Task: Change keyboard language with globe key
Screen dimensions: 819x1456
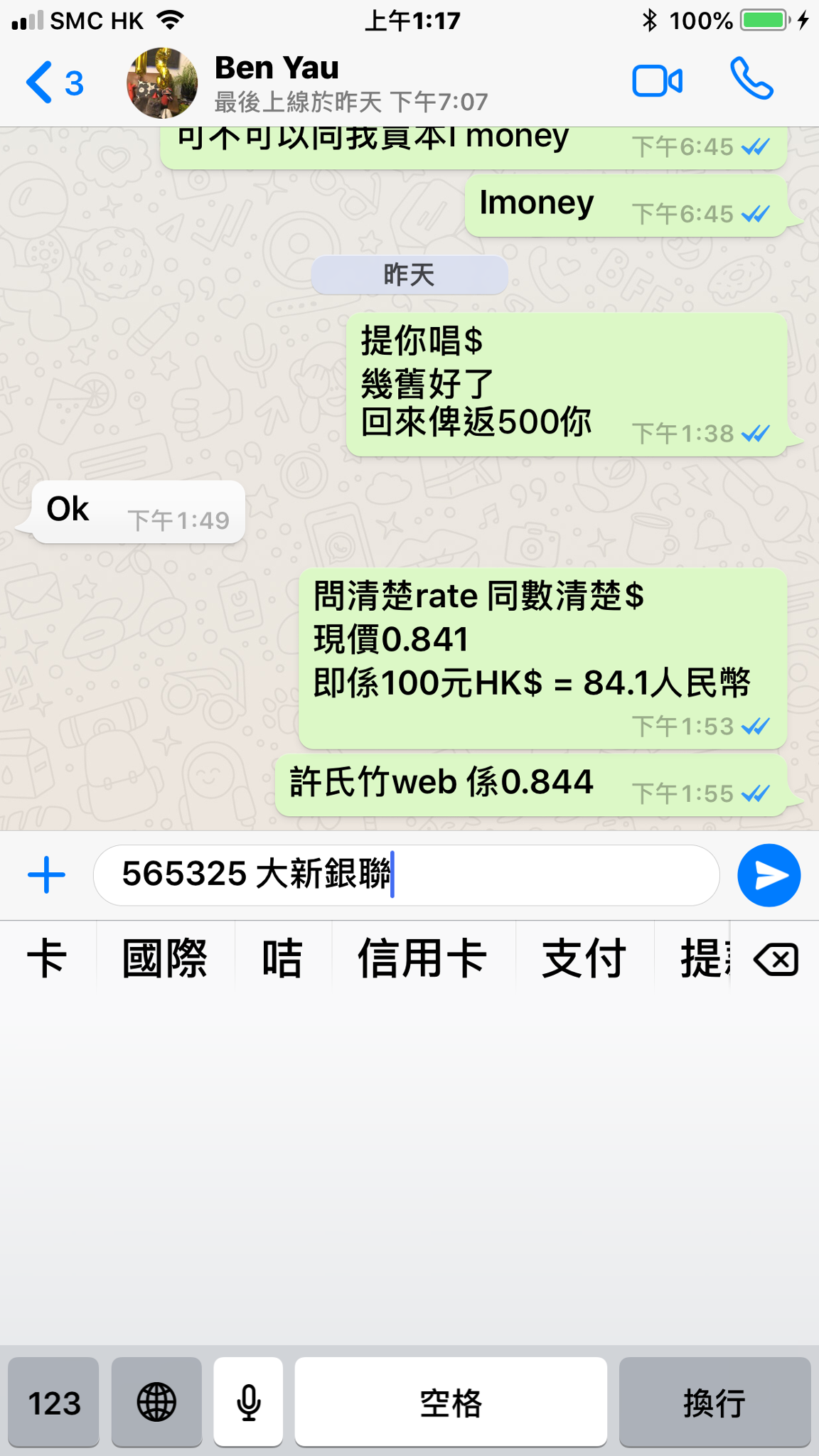Action: pyautogui.click(x=156, y=1403)
